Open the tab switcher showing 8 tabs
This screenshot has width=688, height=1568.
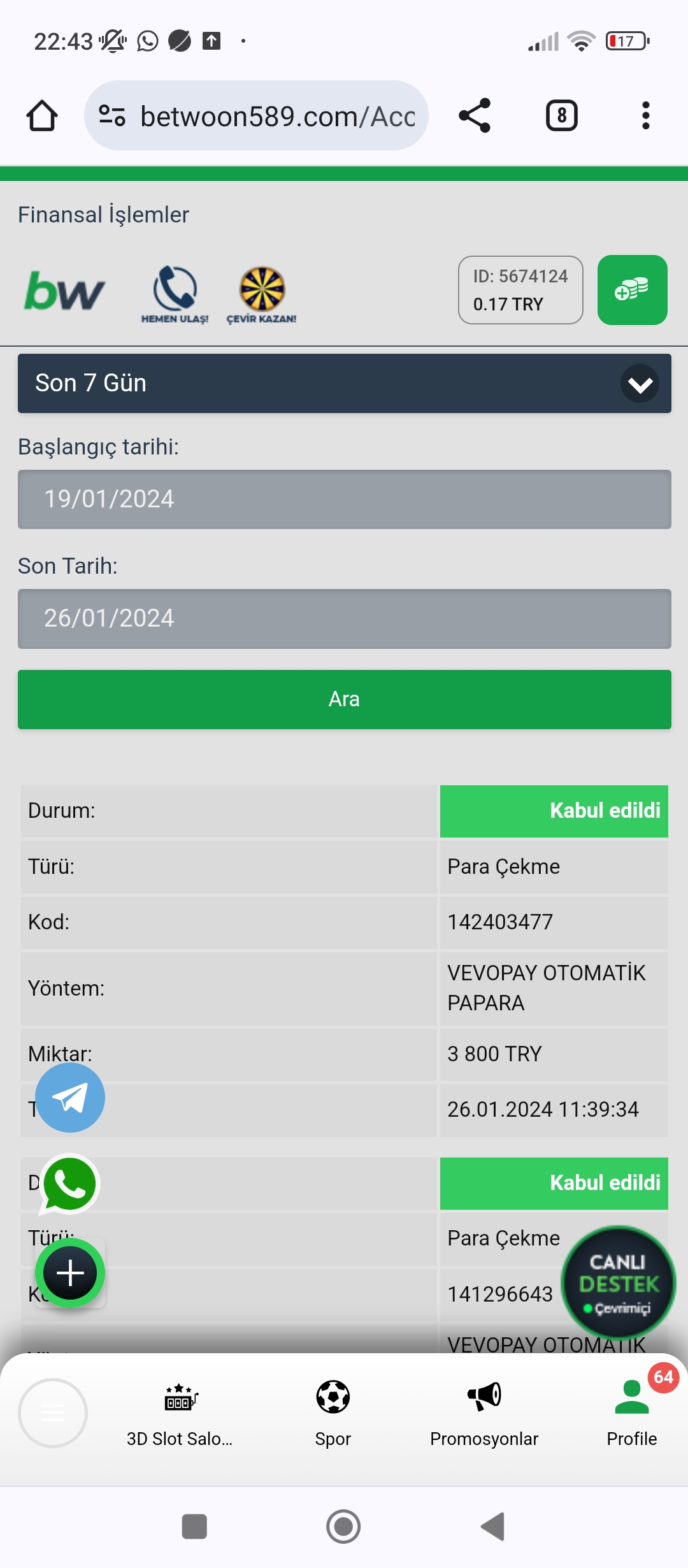coord(561,116)
